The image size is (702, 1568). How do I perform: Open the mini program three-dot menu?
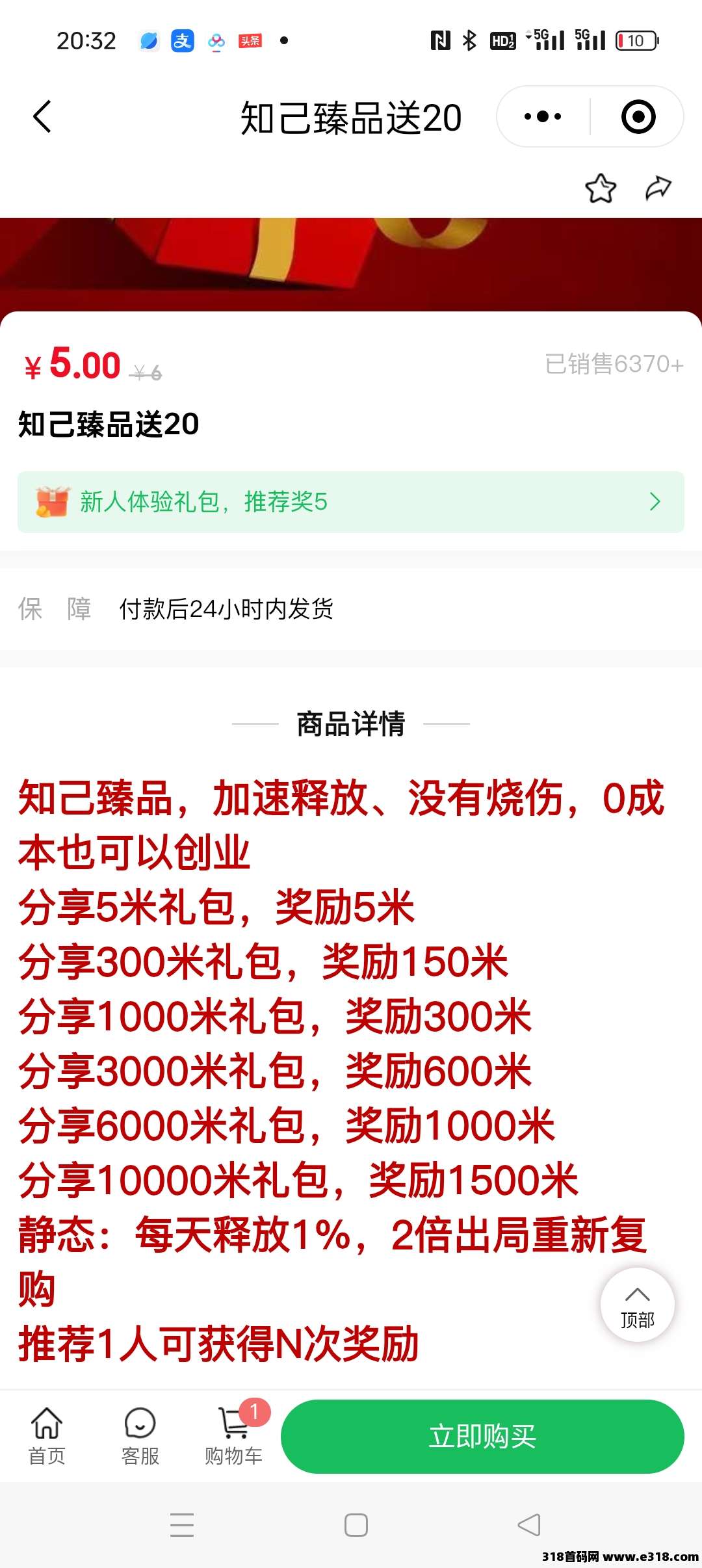[x=543, y=117]
